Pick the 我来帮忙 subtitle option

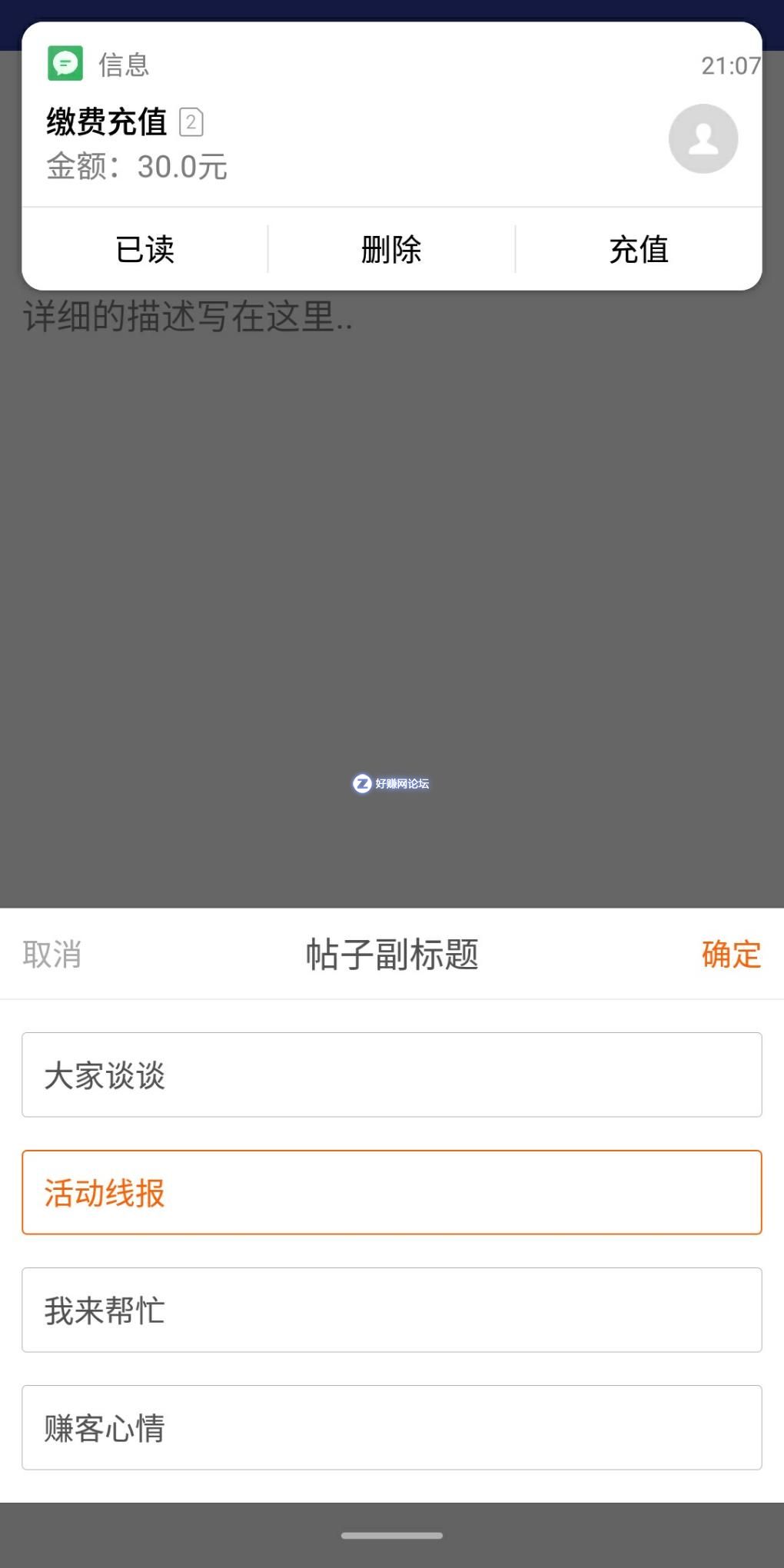click(391, 1310)
